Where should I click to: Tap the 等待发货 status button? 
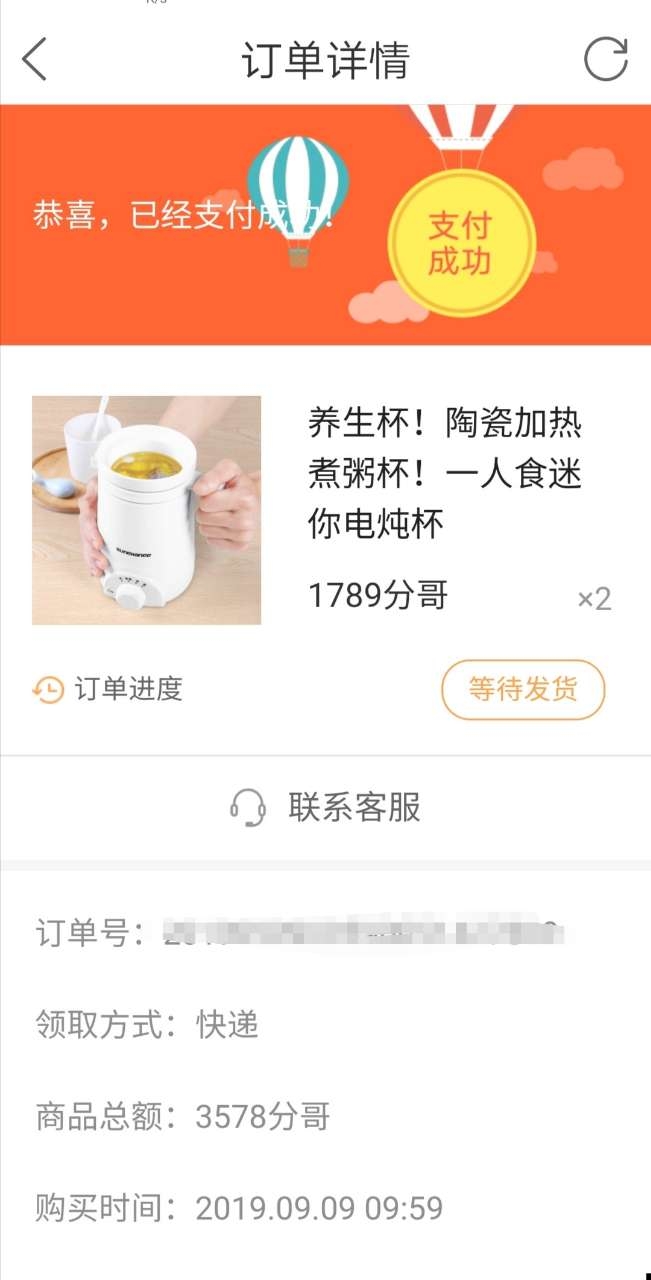523,689
